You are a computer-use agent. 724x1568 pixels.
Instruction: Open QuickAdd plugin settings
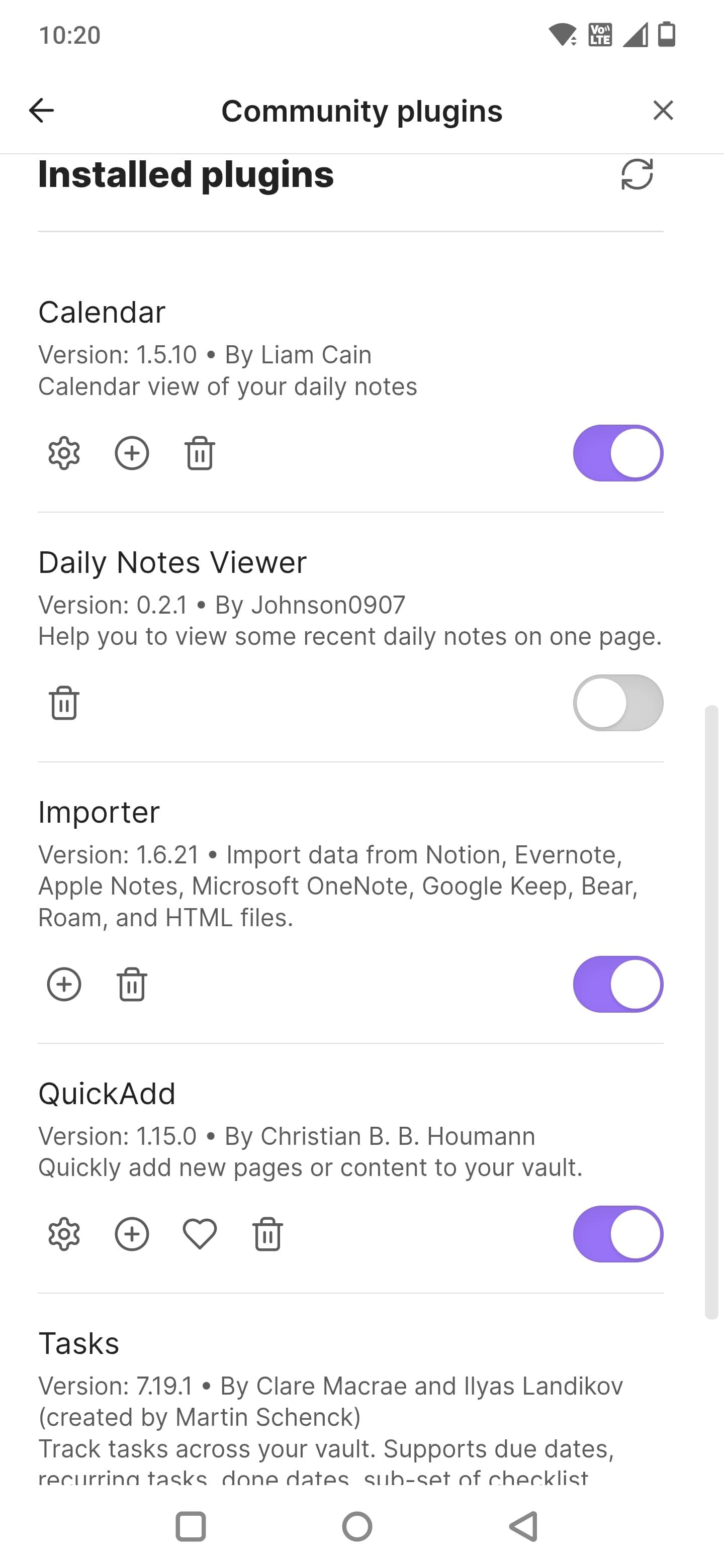click(x=63, y=1234)
